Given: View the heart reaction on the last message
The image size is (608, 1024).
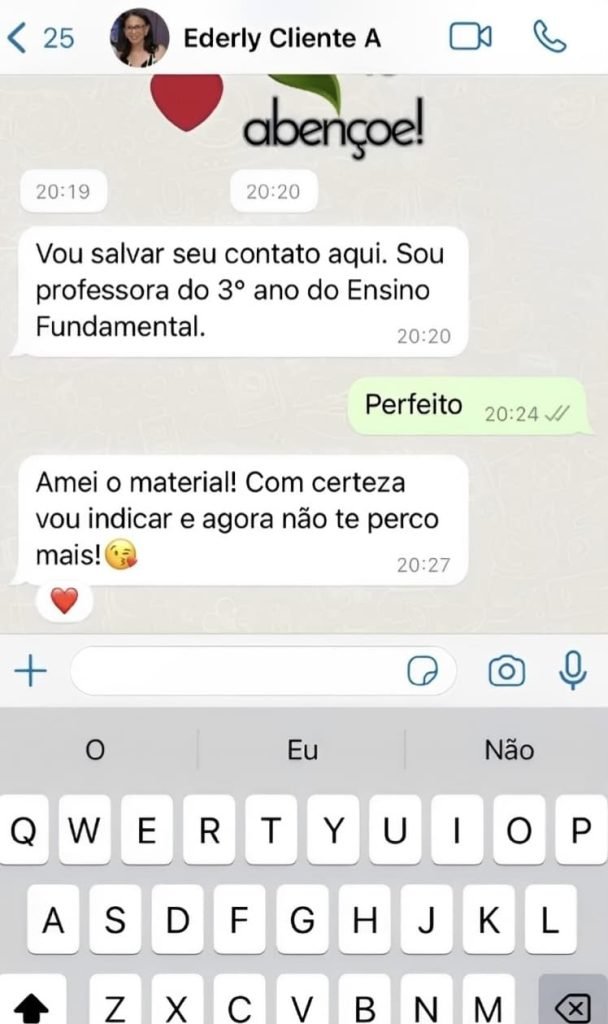Looking at the screenshot, I should tap(64, 601).
